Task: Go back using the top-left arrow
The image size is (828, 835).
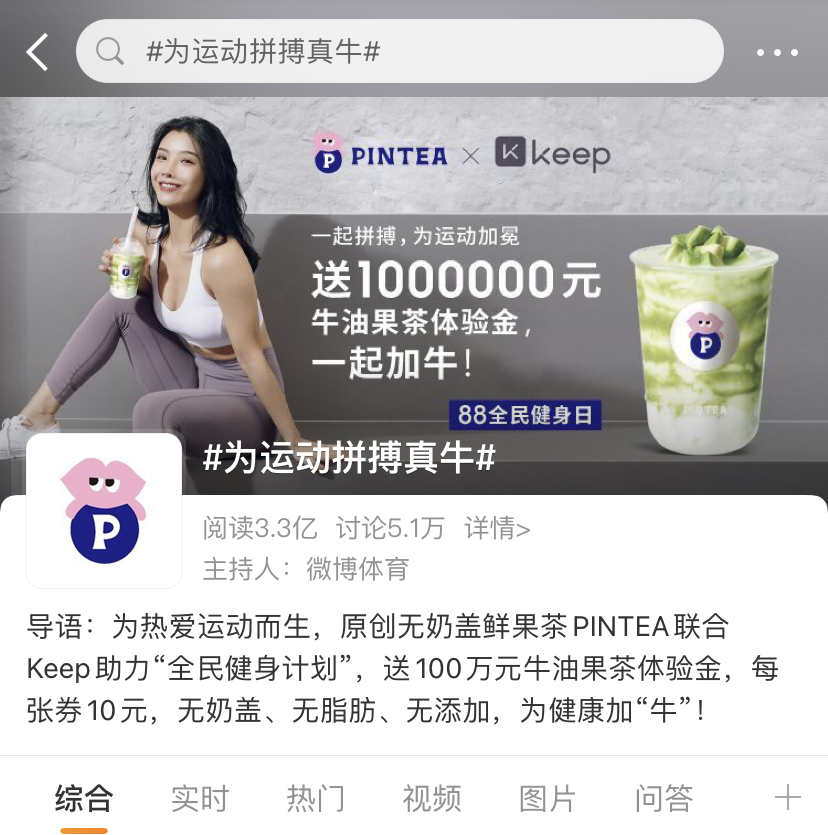Action: click(x=37, y=52)
